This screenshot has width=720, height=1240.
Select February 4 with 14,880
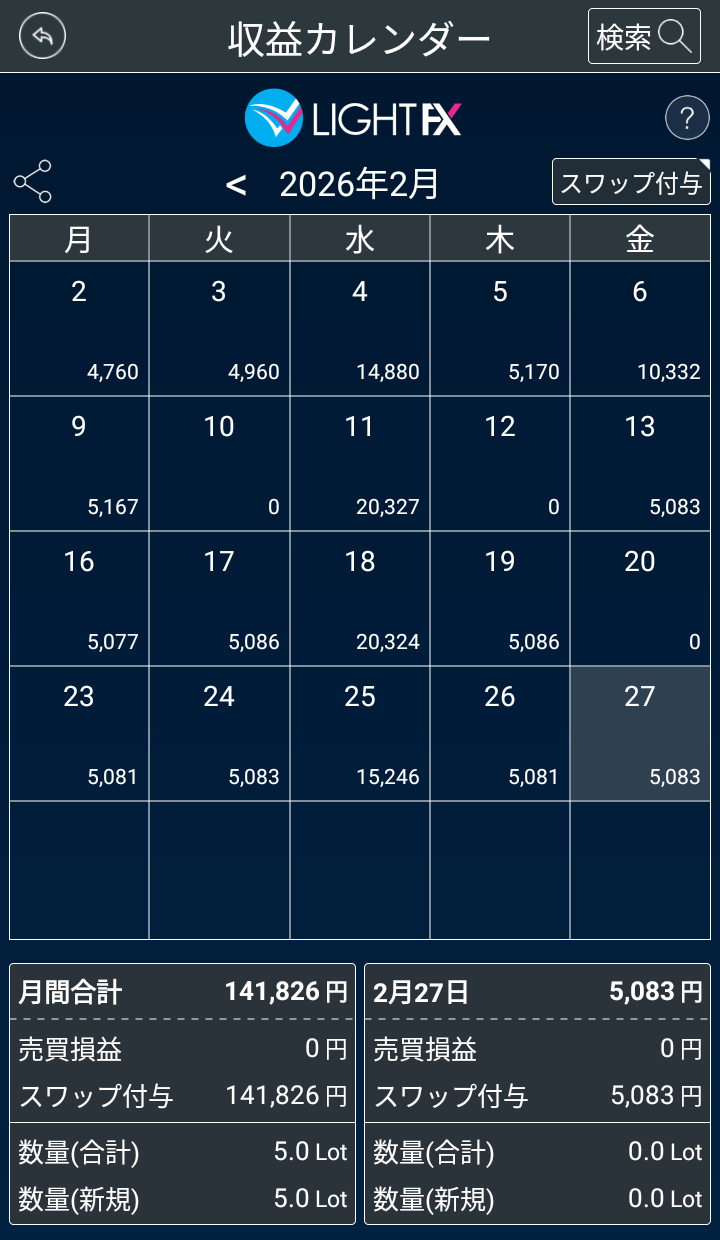[360, 329]
